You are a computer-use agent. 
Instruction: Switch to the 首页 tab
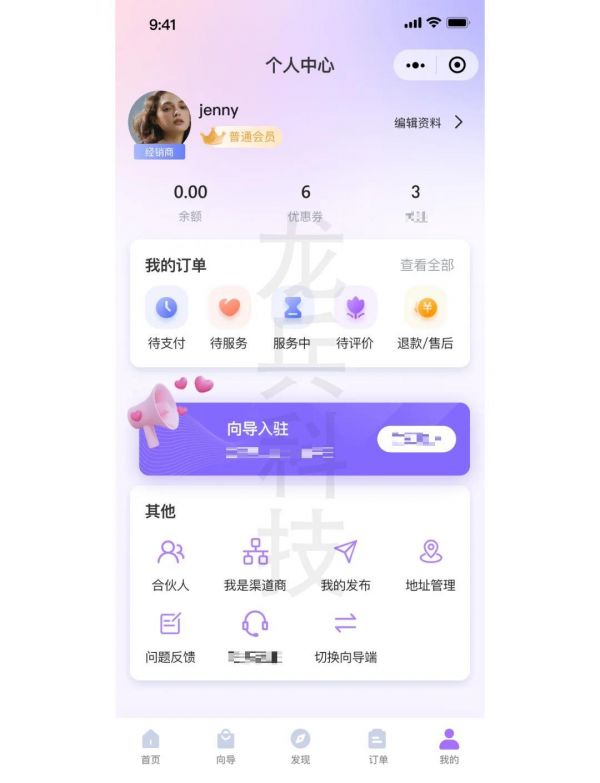[150, 747]
